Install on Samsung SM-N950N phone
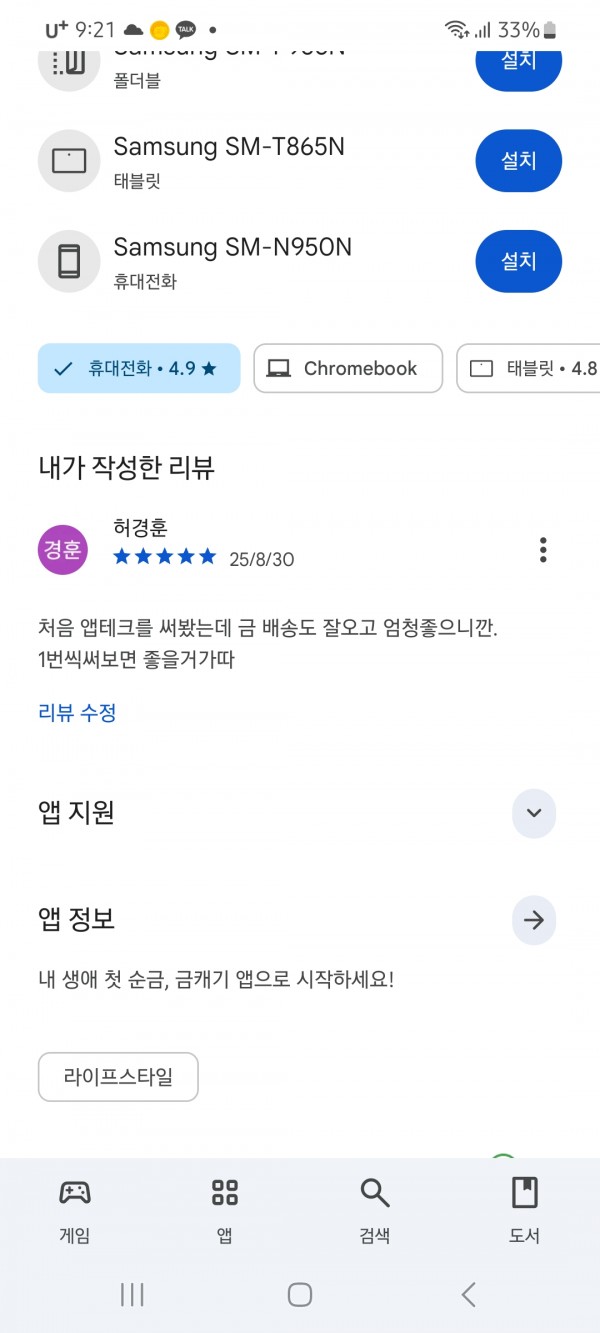This screenshot has width=600, height=1333. click(x=518, y=261)
